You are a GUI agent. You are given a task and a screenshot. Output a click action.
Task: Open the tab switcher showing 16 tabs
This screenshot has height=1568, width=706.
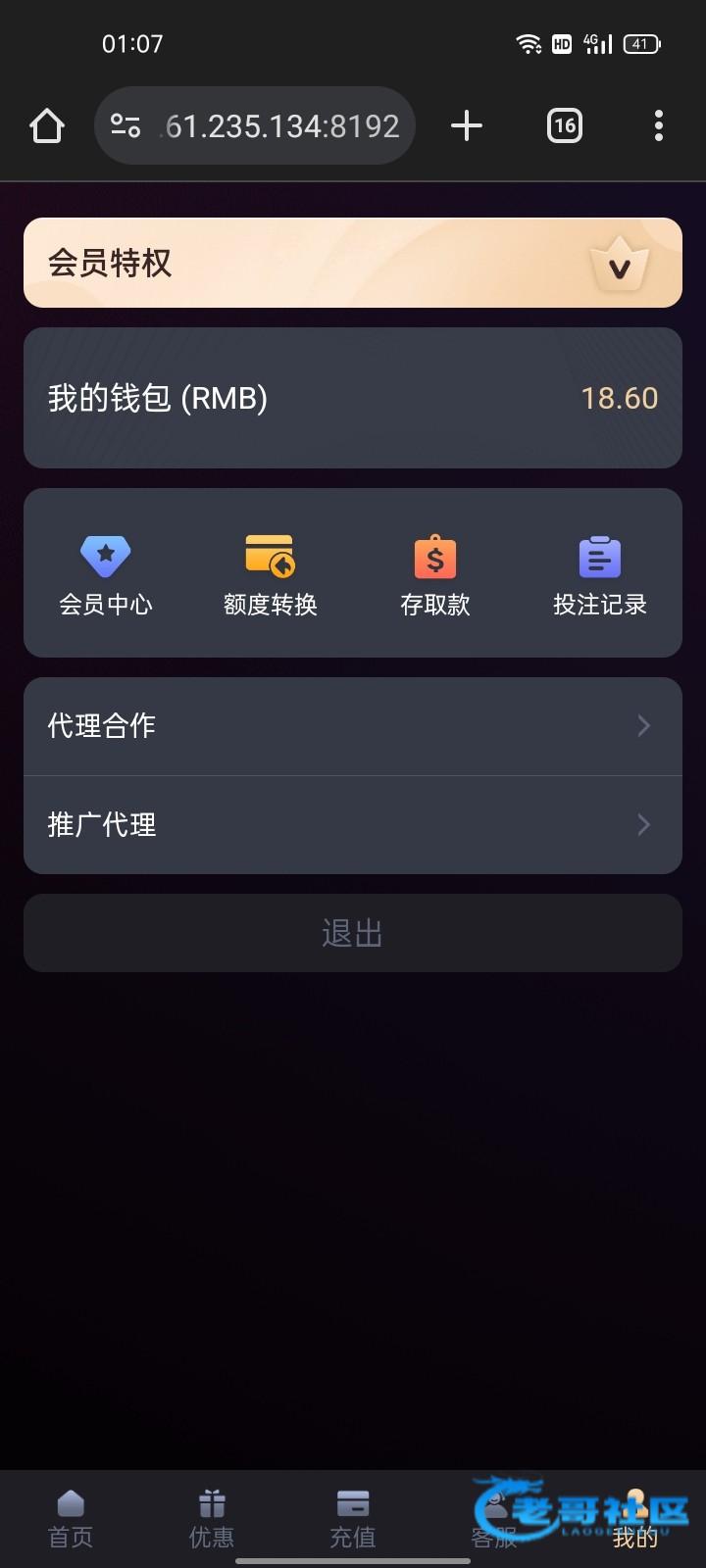[x=565, y=125]
